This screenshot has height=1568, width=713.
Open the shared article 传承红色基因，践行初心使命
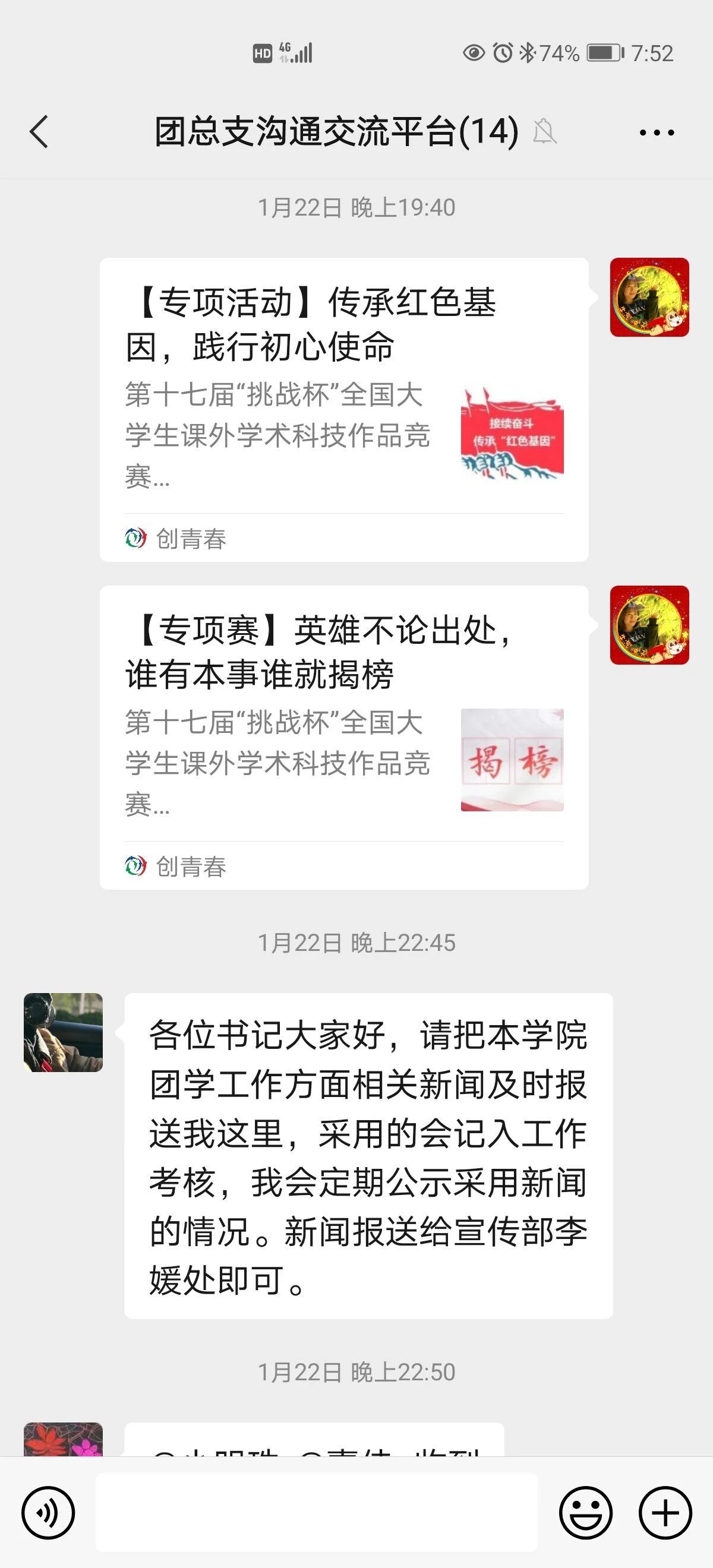tap(343, 409)
